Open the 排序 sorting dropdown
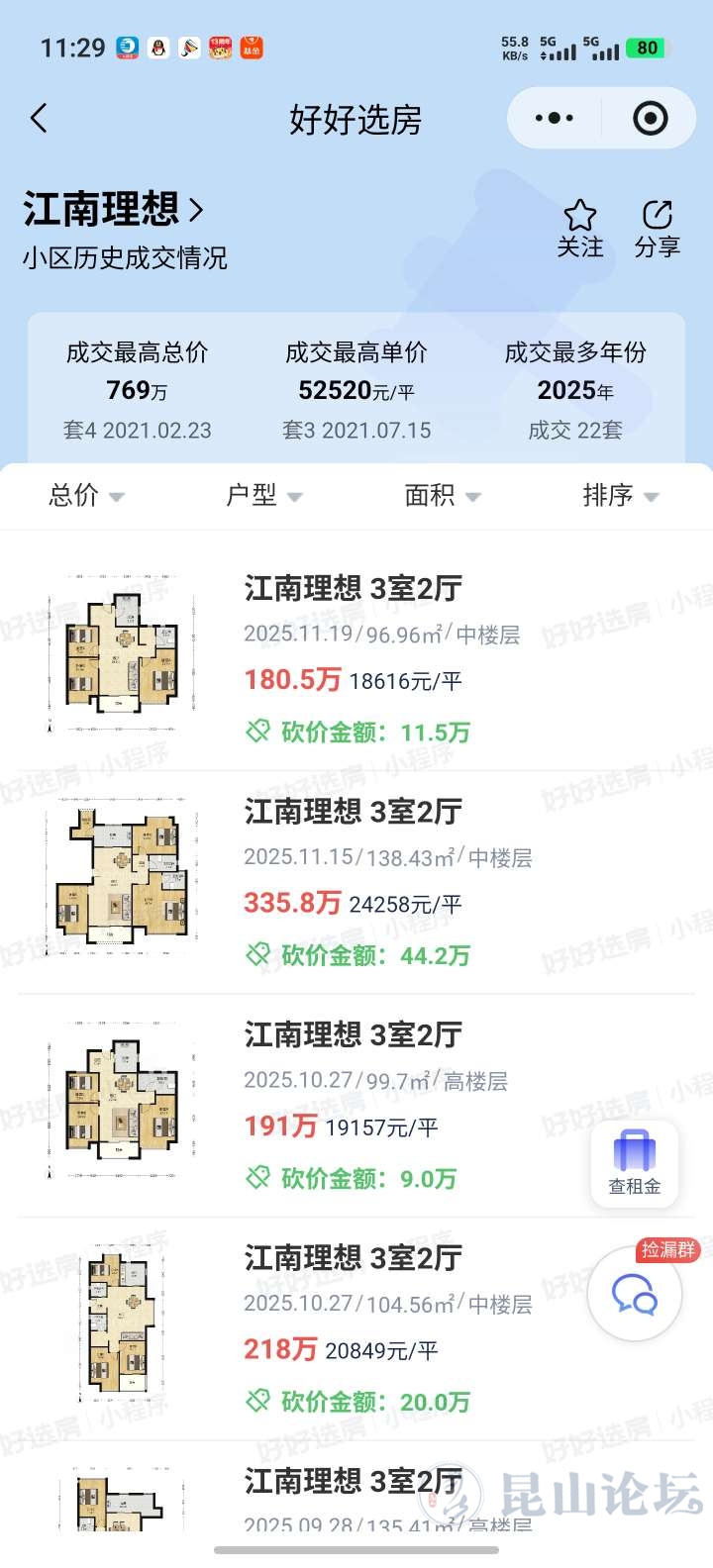The width and height of the screenshot is (713, 1568). click(x=620, y=495)
